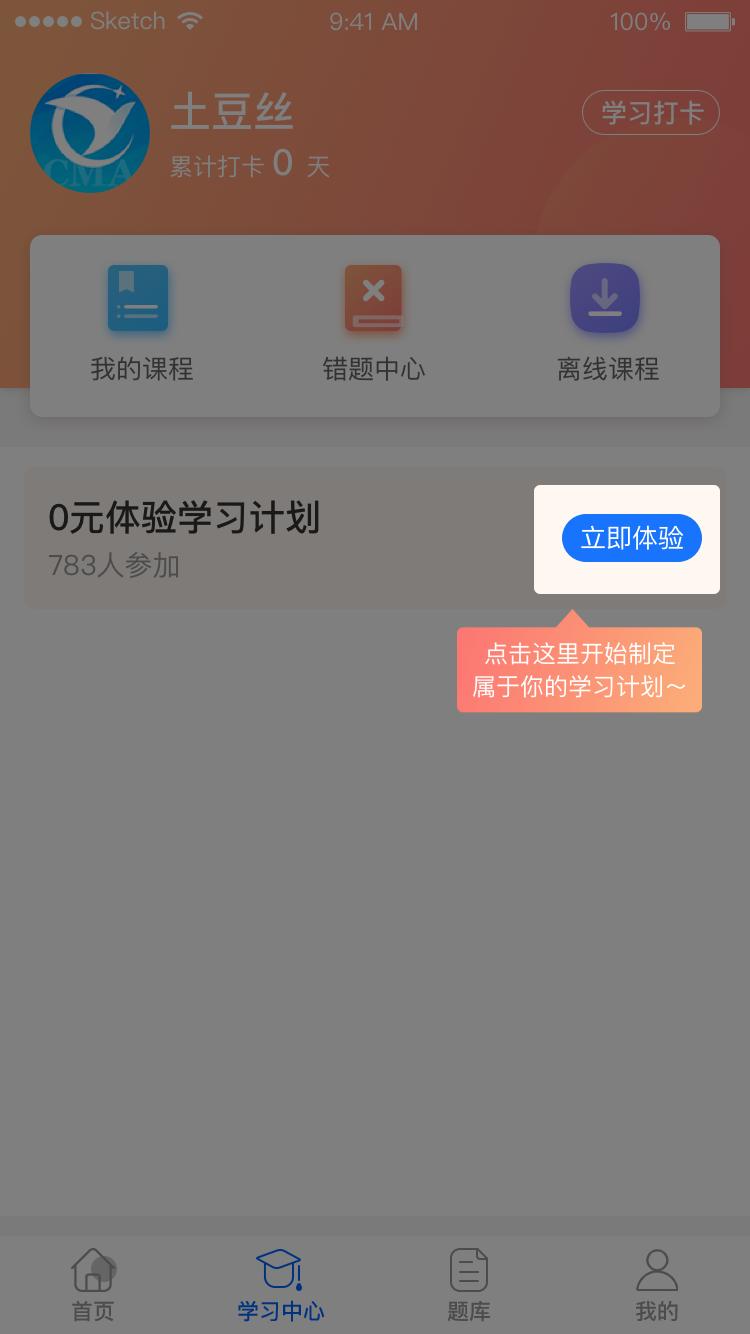
Task: Select the 我的 tab
Action: (657, 1288)
